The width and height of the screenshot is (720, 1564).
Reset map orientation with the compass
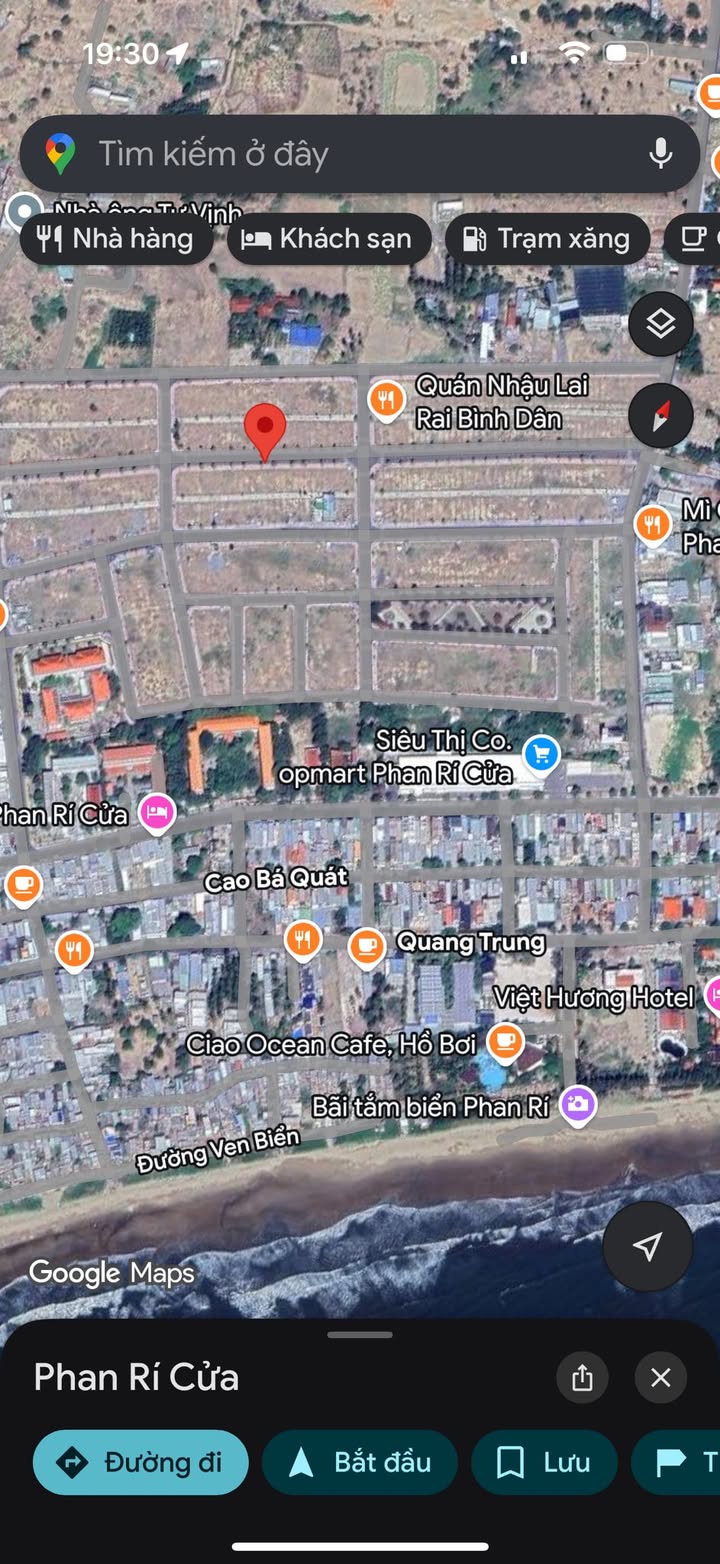pyautogui.click(x=661, y=415)
